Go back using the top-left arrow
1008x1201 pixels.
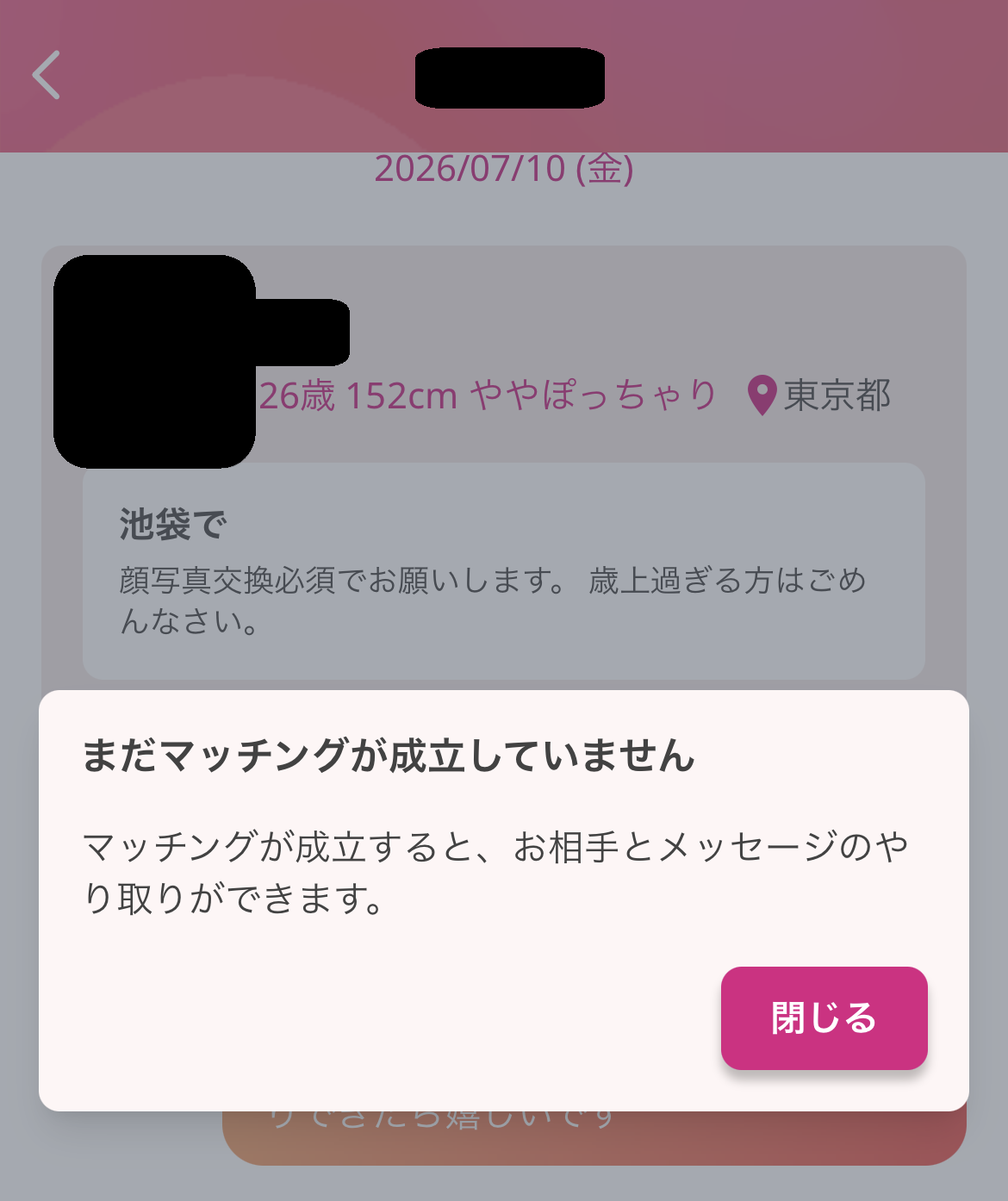(47, 75)
